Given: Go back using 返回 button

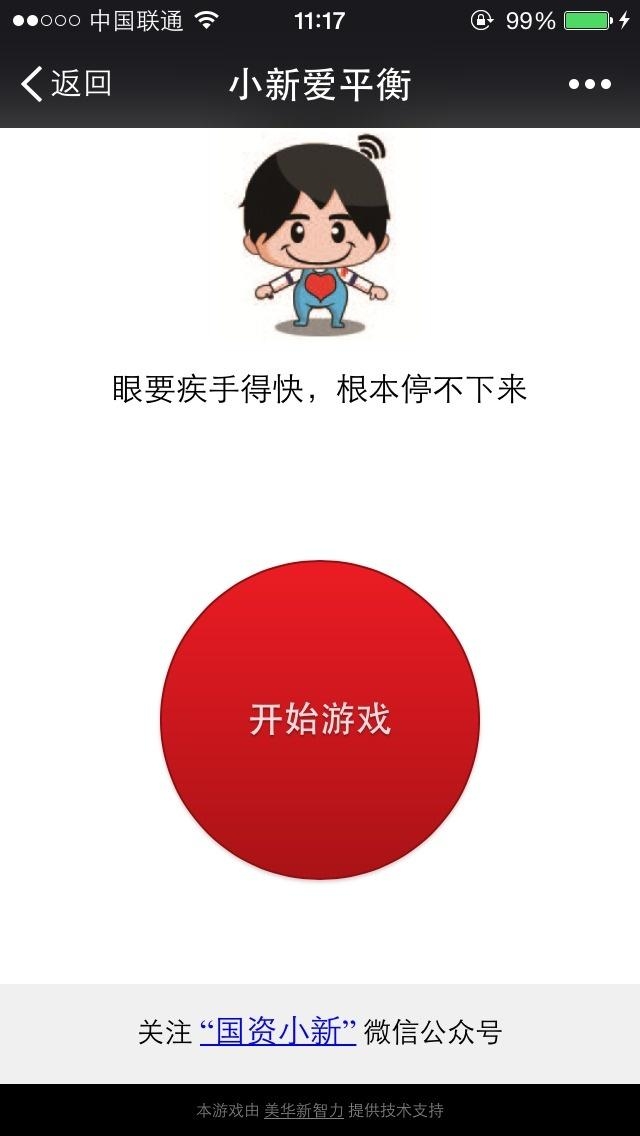Looking at the screenshot, I should coord(66,84).
